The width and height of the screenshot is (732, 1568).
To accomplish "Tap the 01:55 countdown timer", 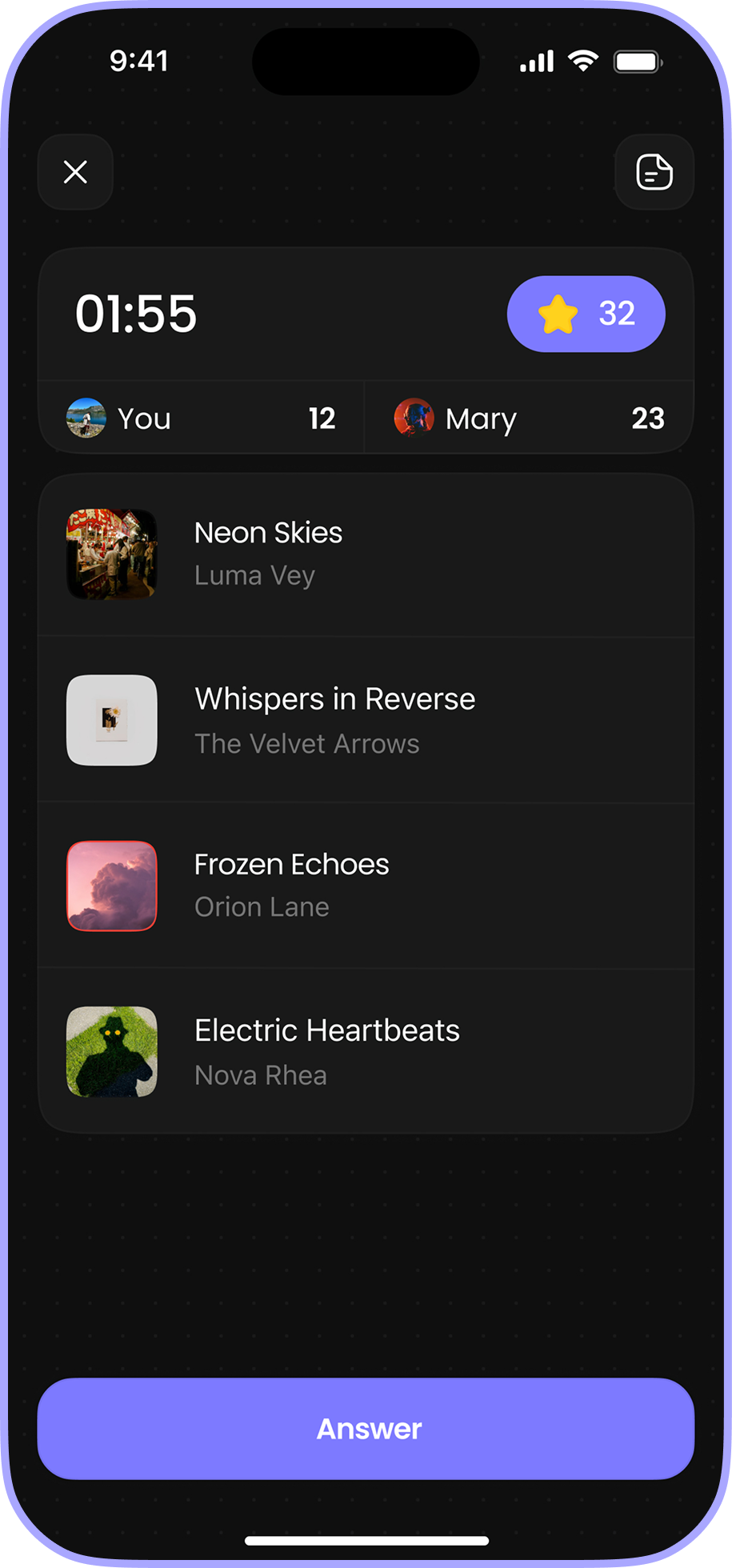I will [136, 314].
